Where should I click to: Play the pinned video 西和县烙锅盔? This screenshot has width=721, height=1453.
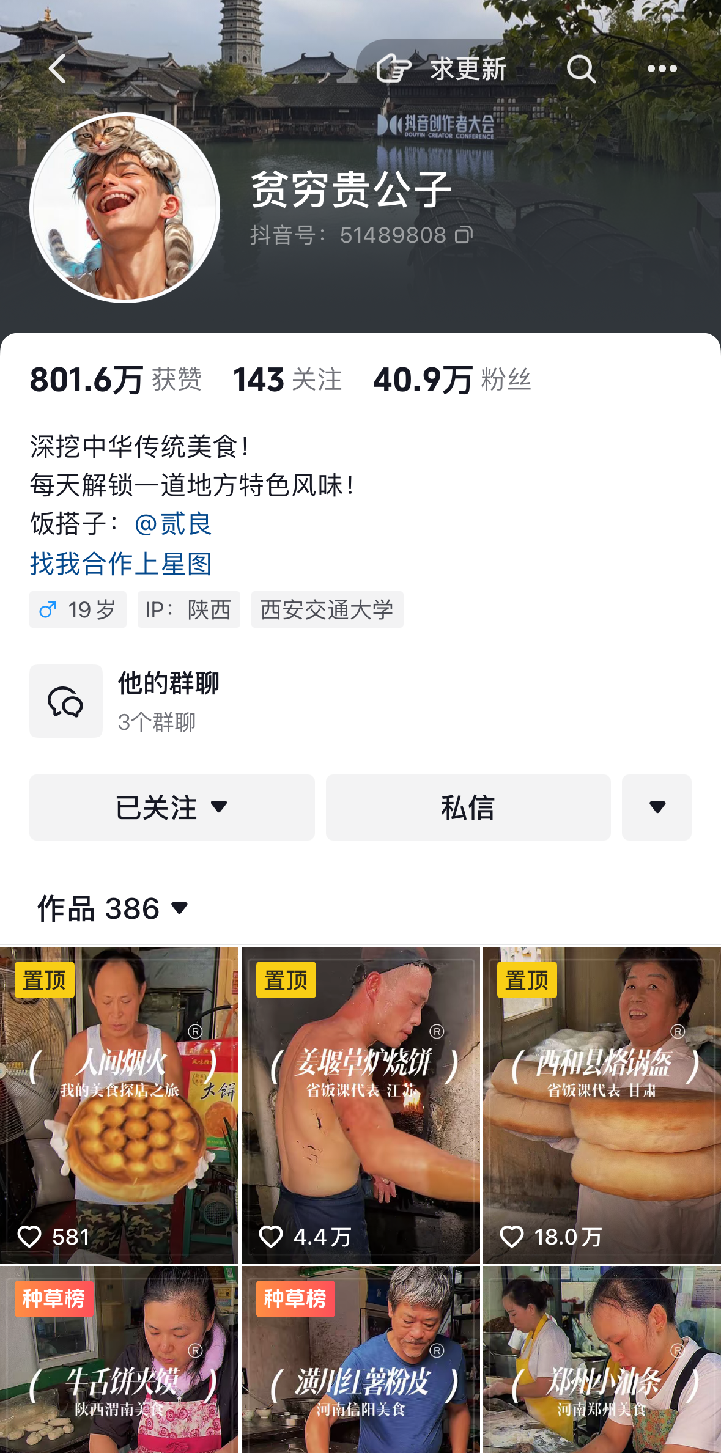click(x=602, y=1105)
